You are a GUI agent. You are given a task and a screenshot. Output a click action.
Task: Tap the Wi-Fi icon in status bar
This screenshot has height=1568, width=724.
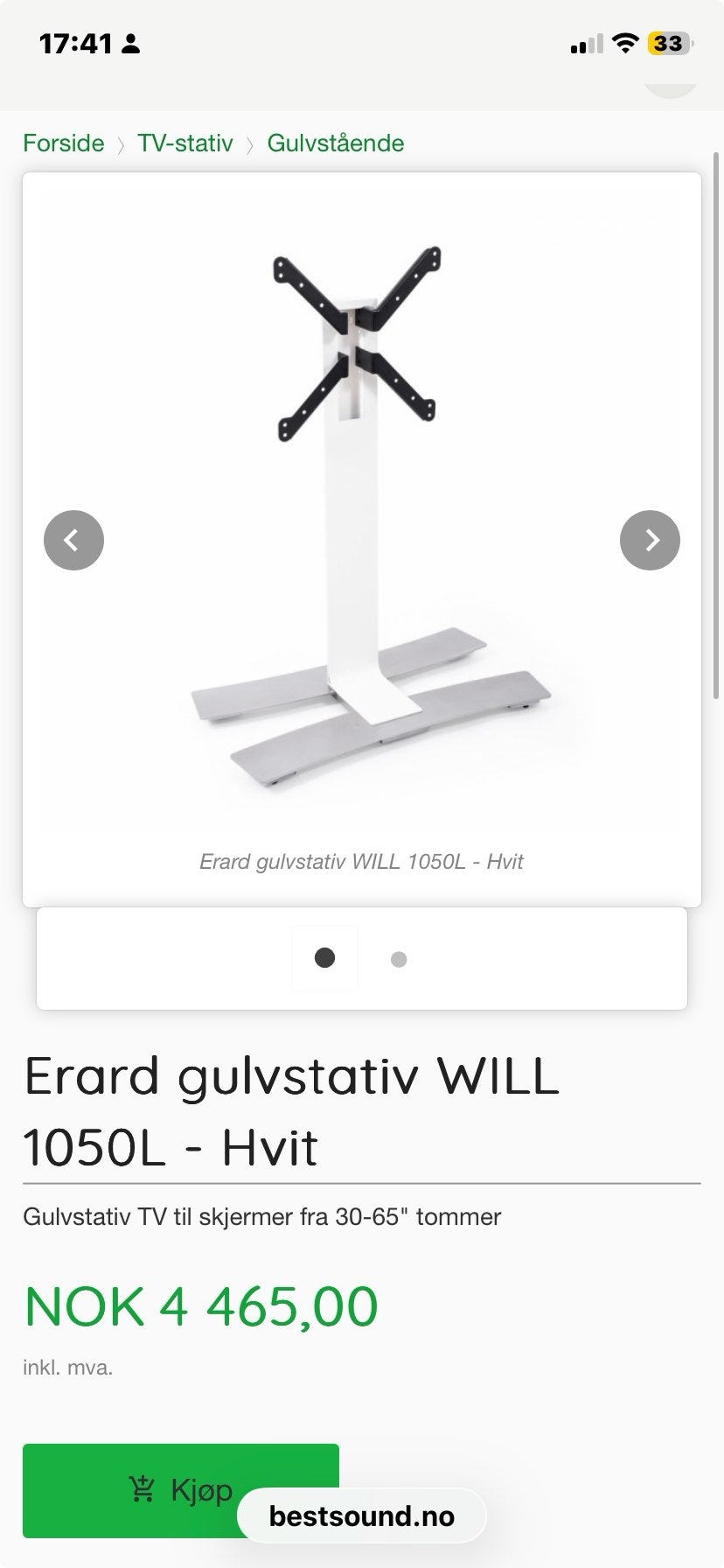623,42
